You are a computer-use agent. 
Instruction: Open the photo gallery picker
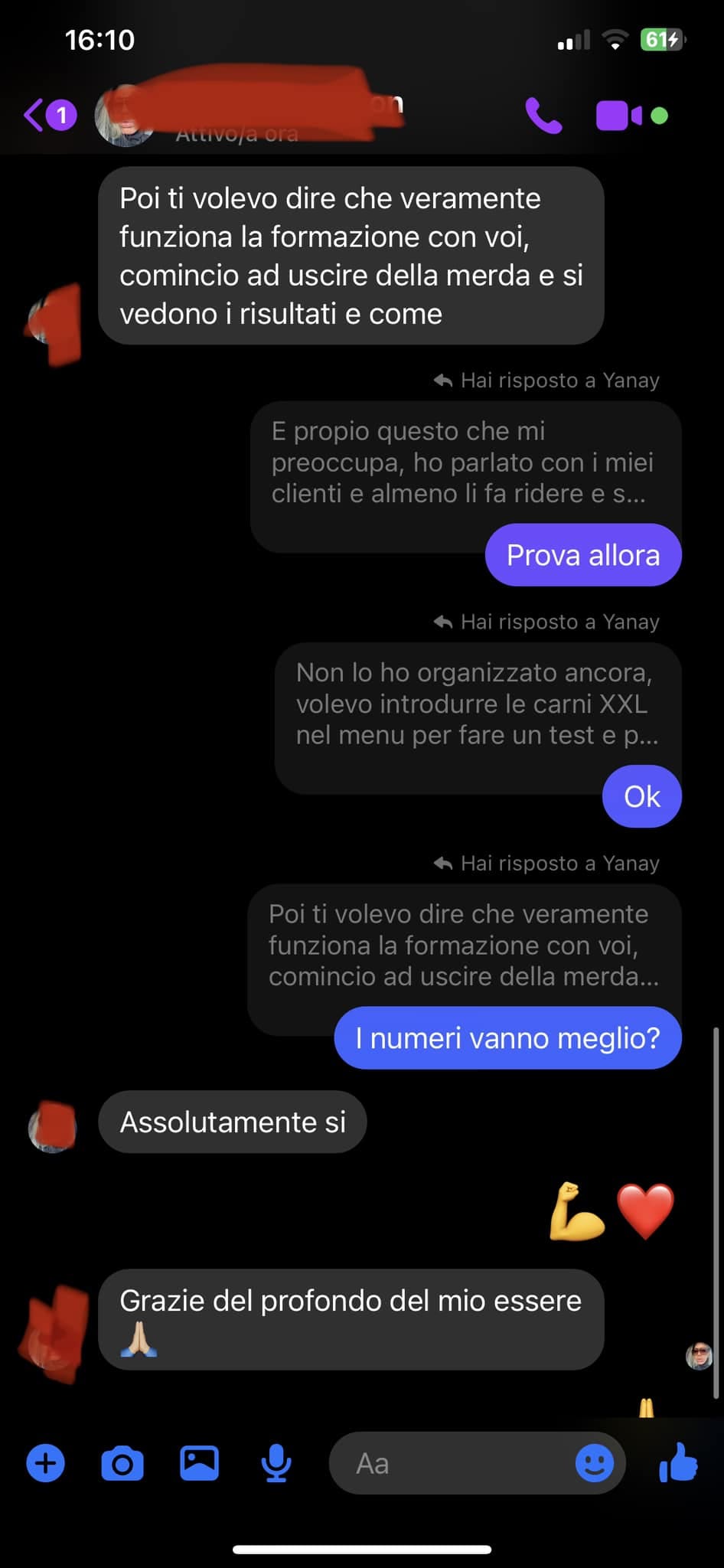click(199, 1463)
